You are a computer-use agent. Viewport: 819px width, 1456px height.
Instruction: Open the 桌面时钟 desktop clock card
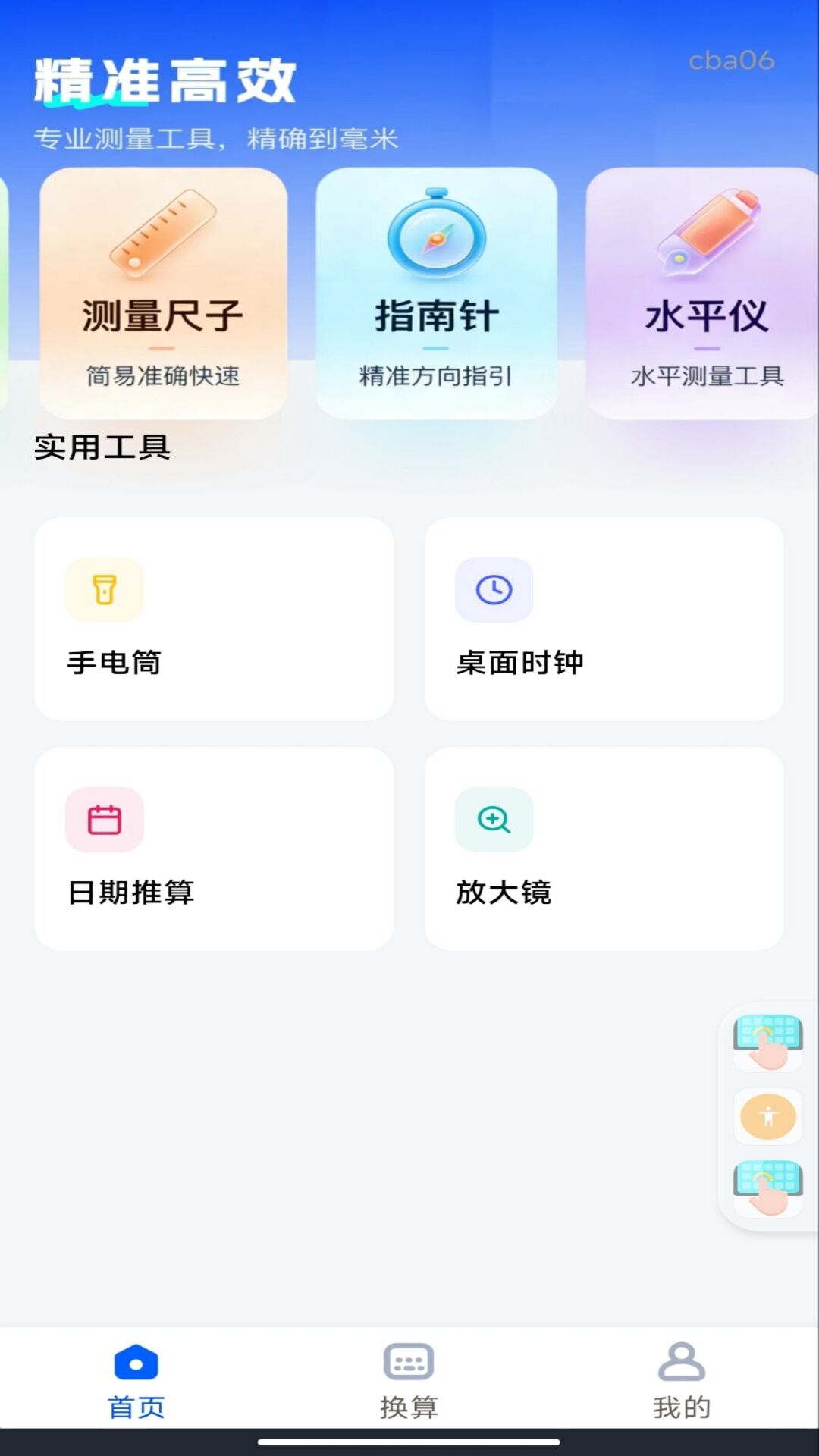(x=603, y=618)
